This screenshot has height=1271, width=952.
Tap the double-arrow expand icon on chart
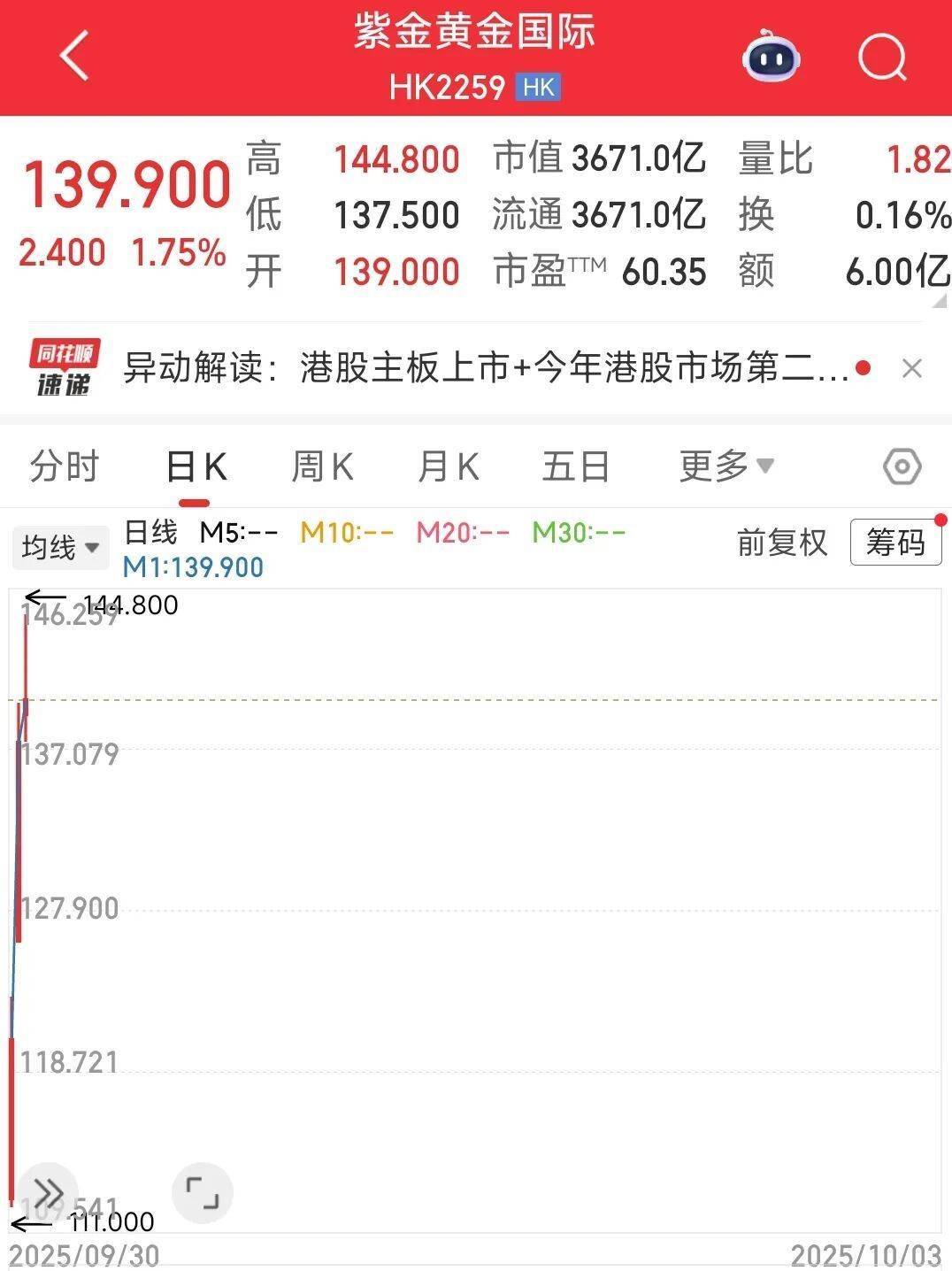pos(48,1193)
